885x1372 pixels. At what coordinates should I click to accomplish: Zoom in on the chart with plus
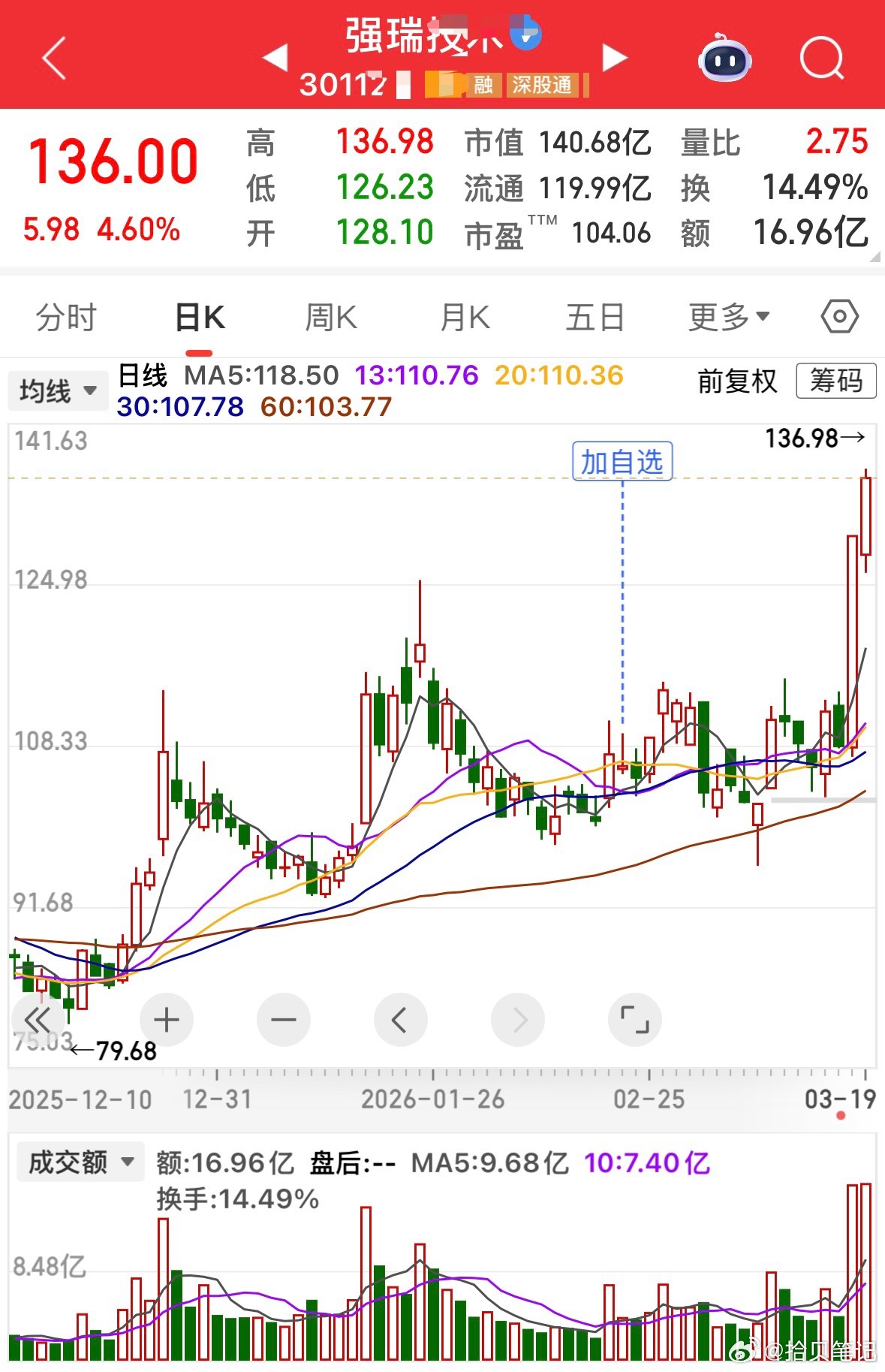tap(166, 1020)
